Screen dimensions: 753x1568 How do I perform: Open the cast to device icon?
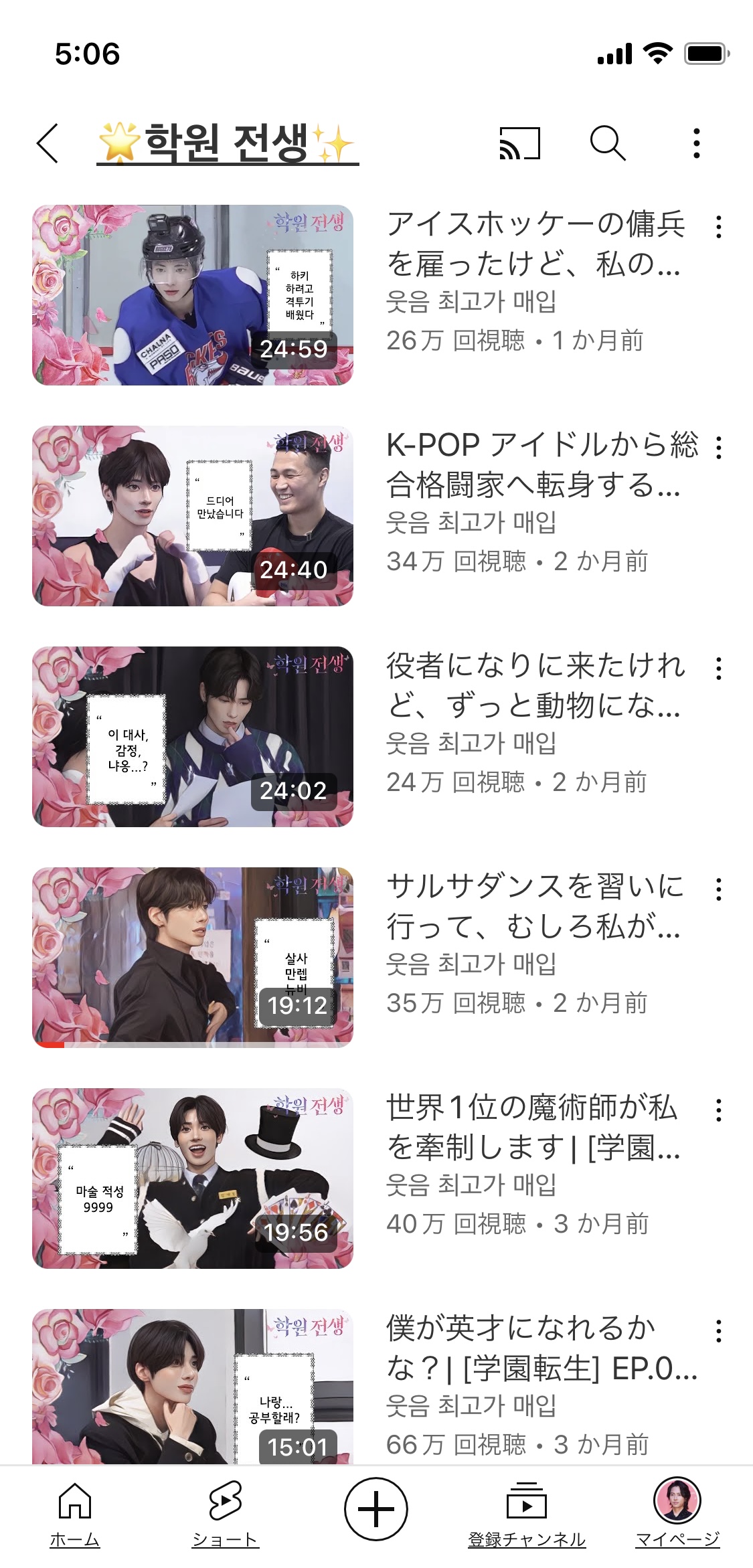[519, 143]
